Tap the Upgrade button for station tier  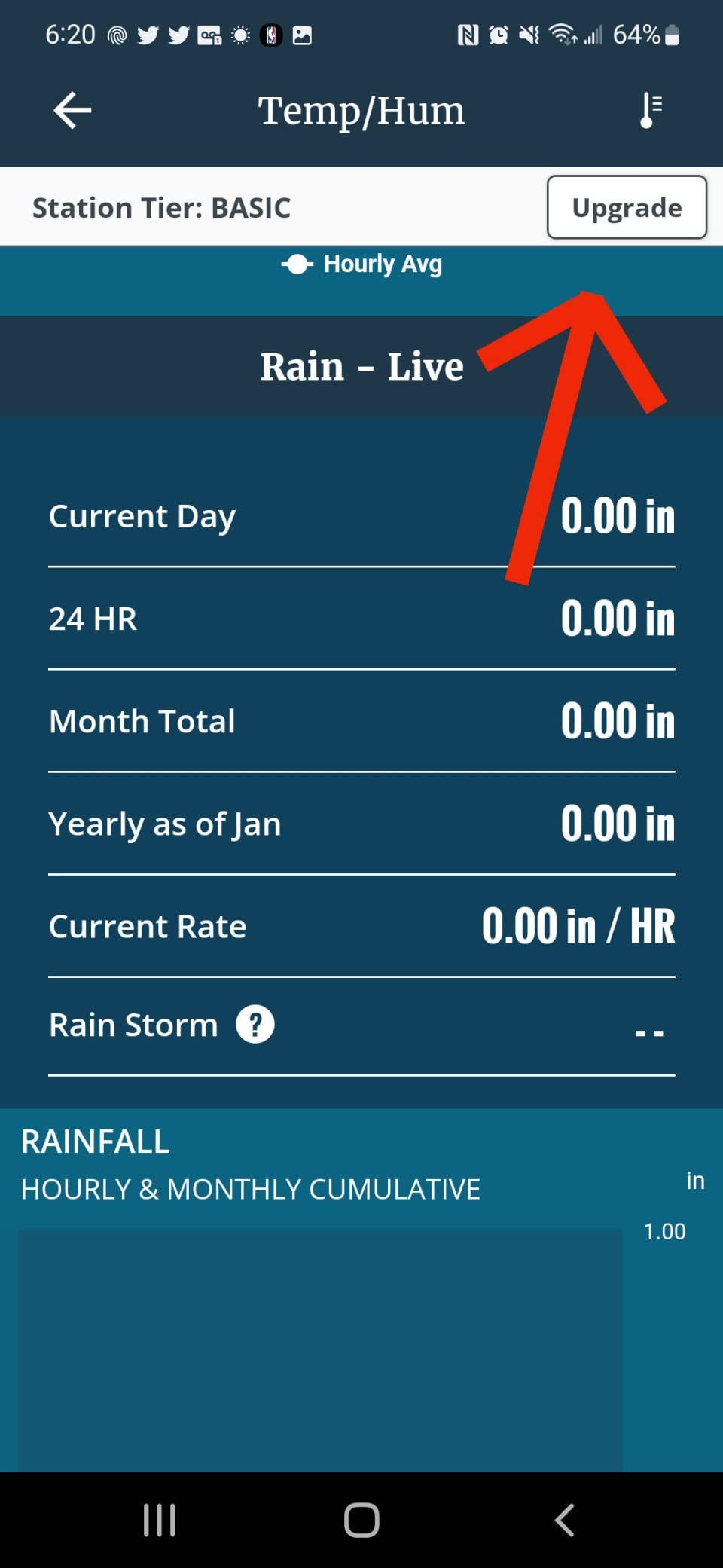(x=627, y=207)
